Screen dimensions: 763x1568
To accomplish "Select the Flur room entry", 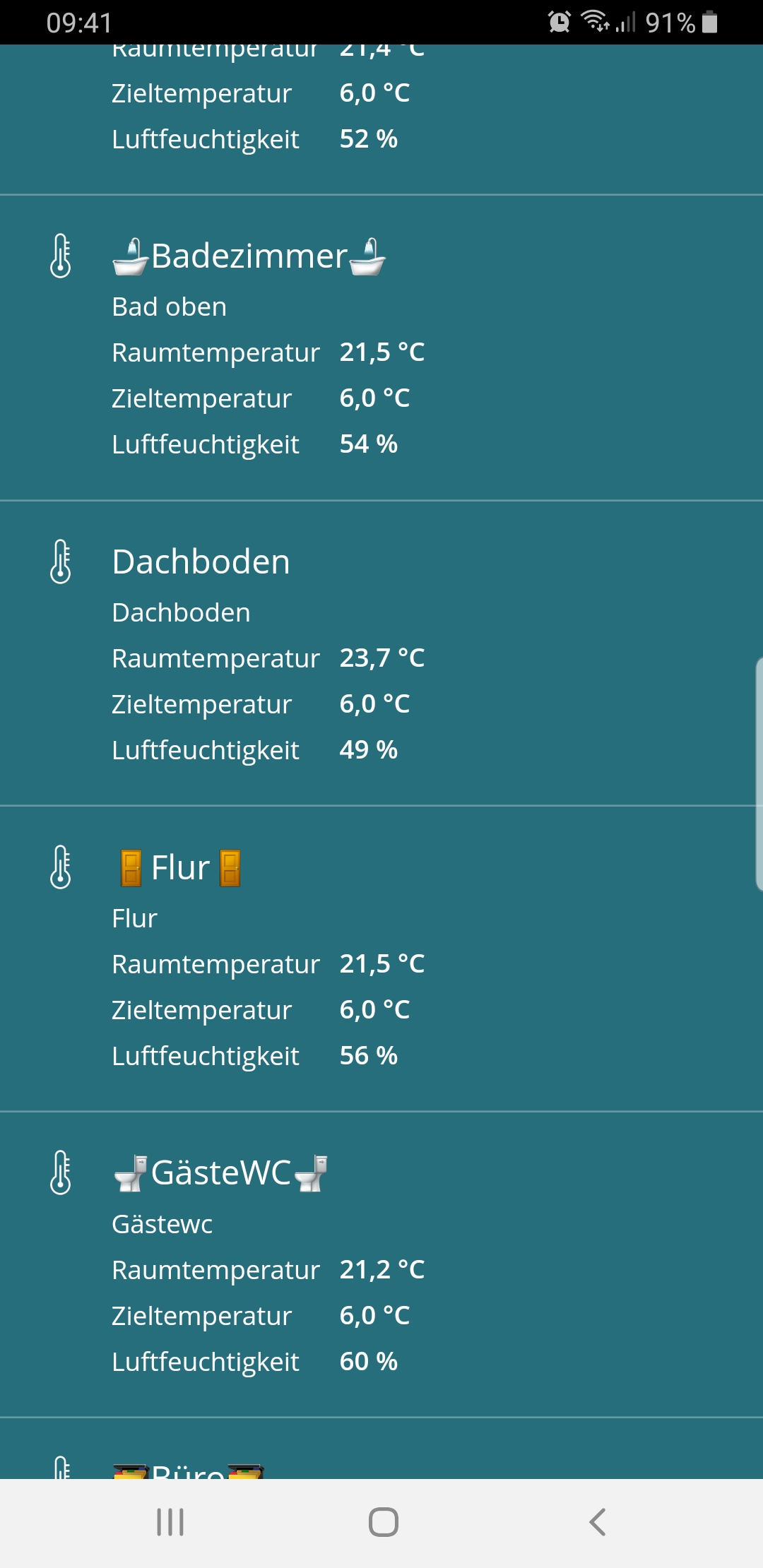I will pos(181,868).
